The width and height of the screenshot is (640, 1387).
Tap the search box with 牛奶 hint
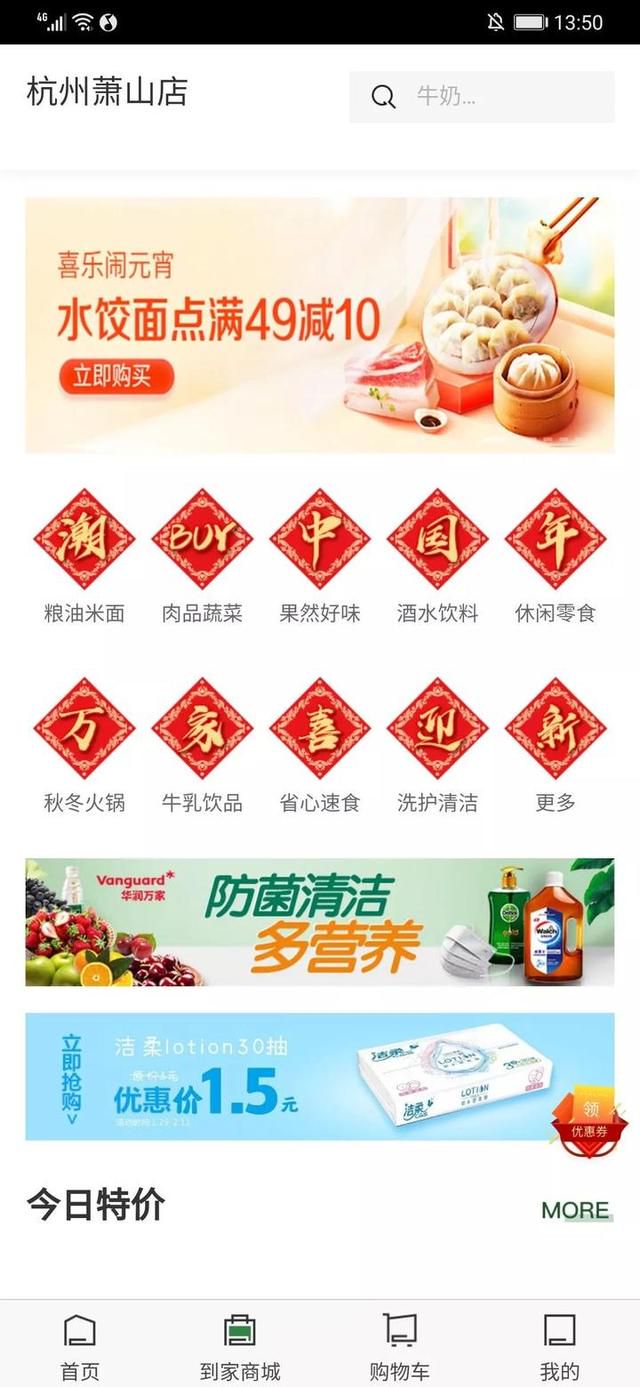click(482, 97)
